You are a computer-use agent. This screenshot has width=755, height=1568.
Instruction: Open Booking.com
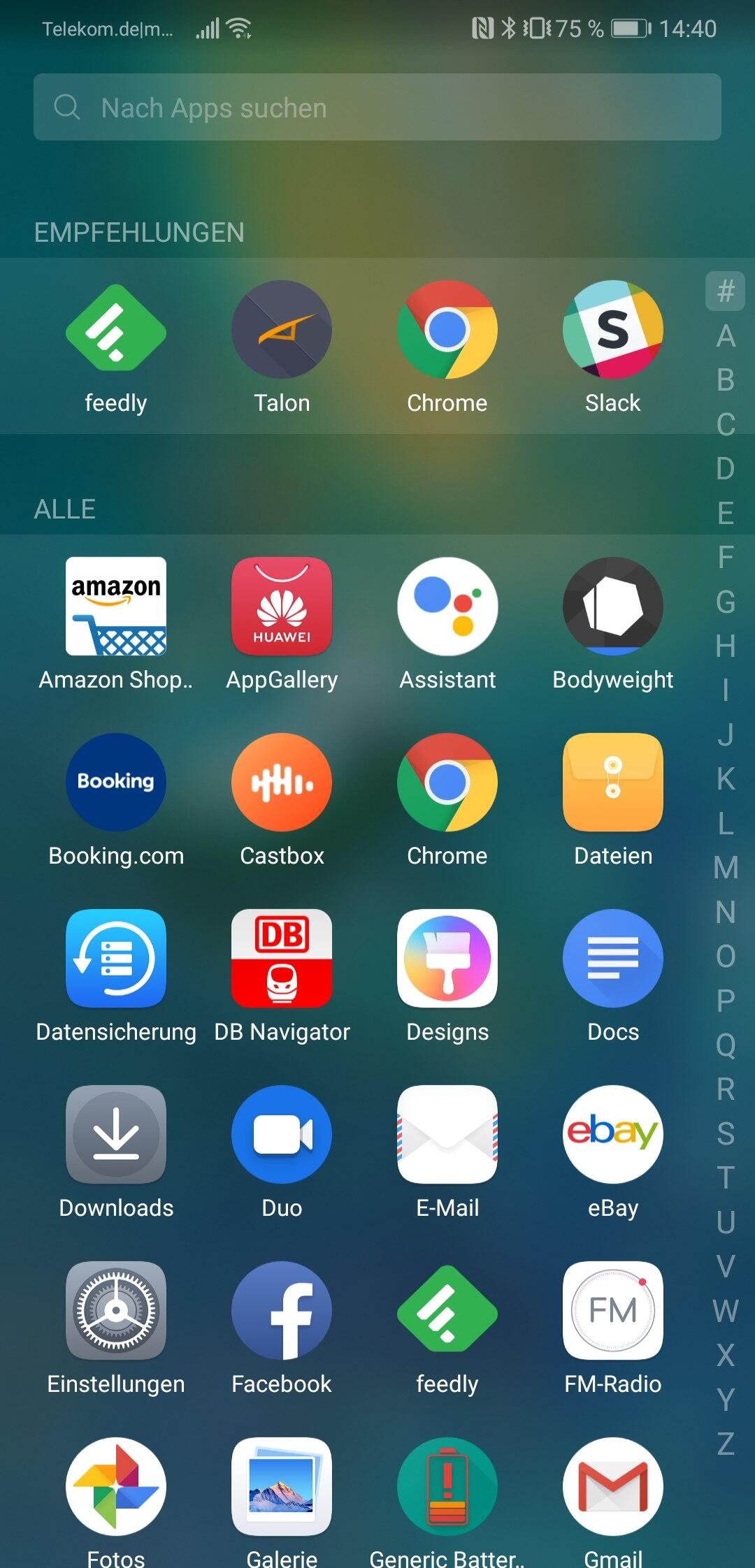coord(116,783)
